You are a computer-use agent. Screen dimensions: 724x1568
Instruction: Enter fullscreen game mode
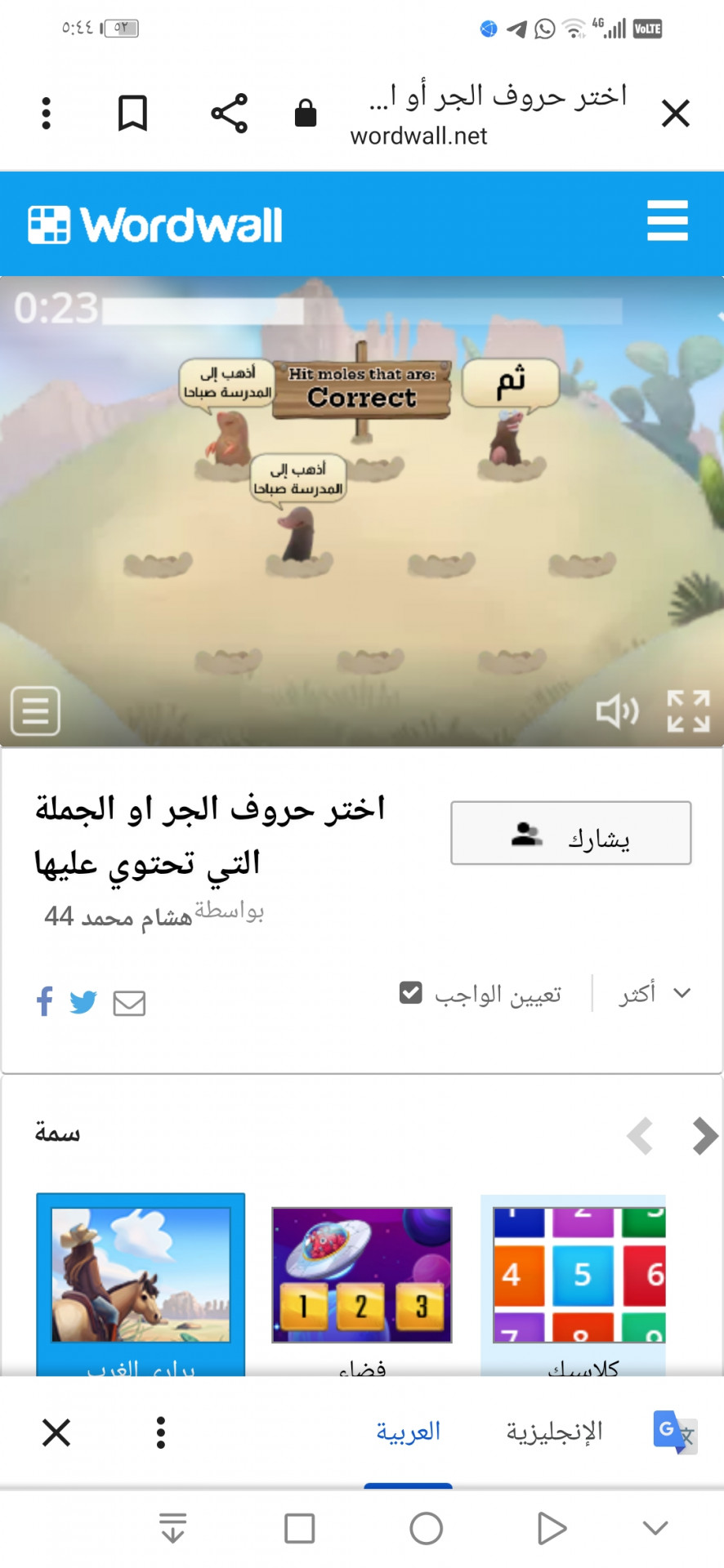pyautogui.click(x=688, y=711)
